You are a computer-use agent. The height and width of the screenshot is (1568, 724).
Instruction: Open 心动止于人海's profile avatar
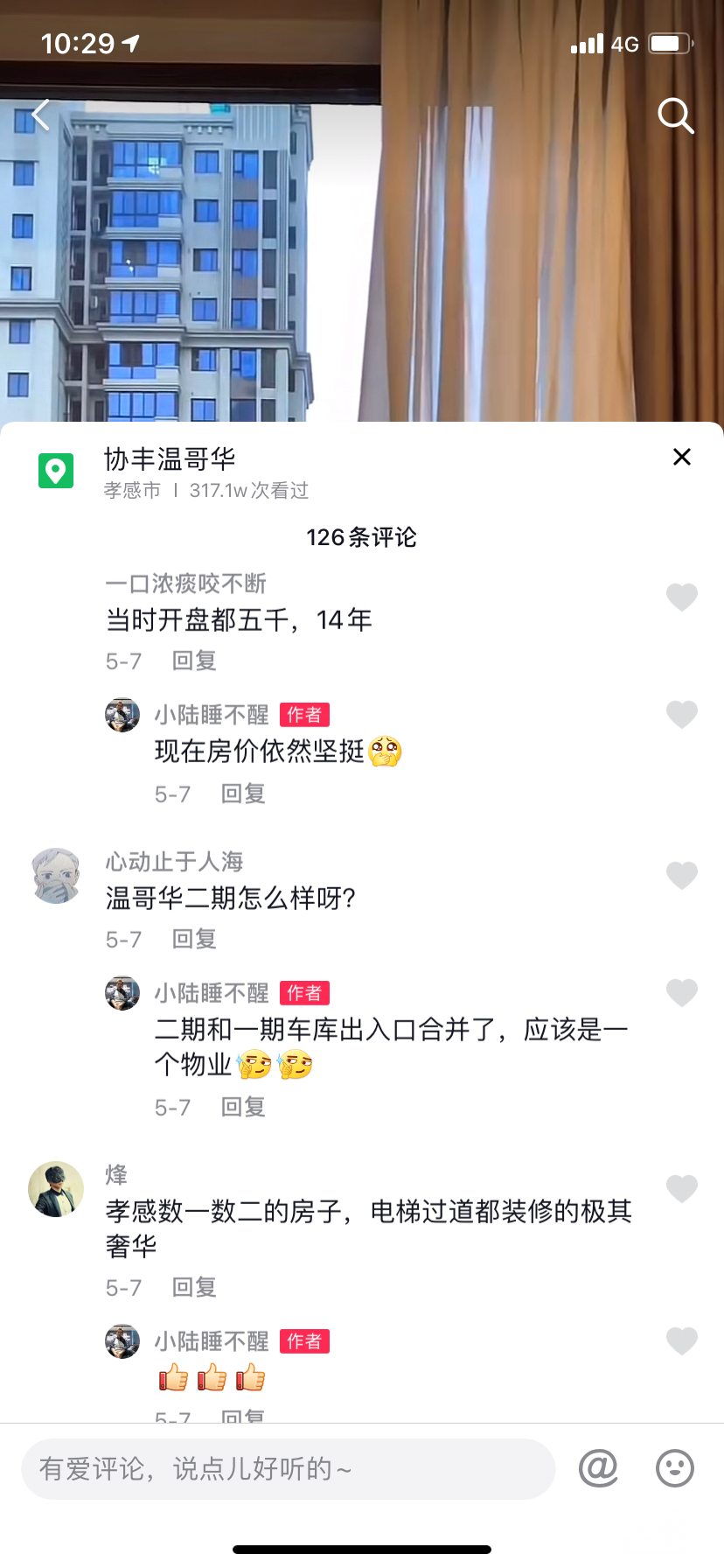pos(56,875)
